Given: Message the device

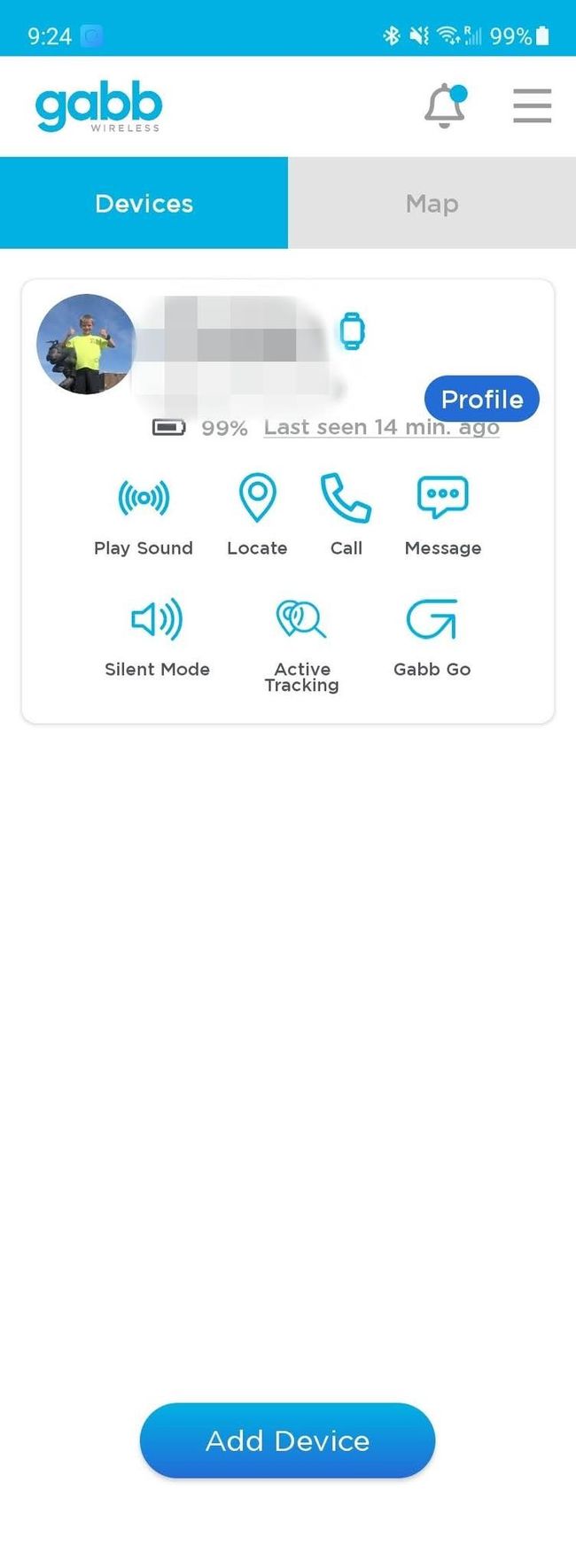Looking at the screenshot, I should pyautogui.click(x=443, y=514).
